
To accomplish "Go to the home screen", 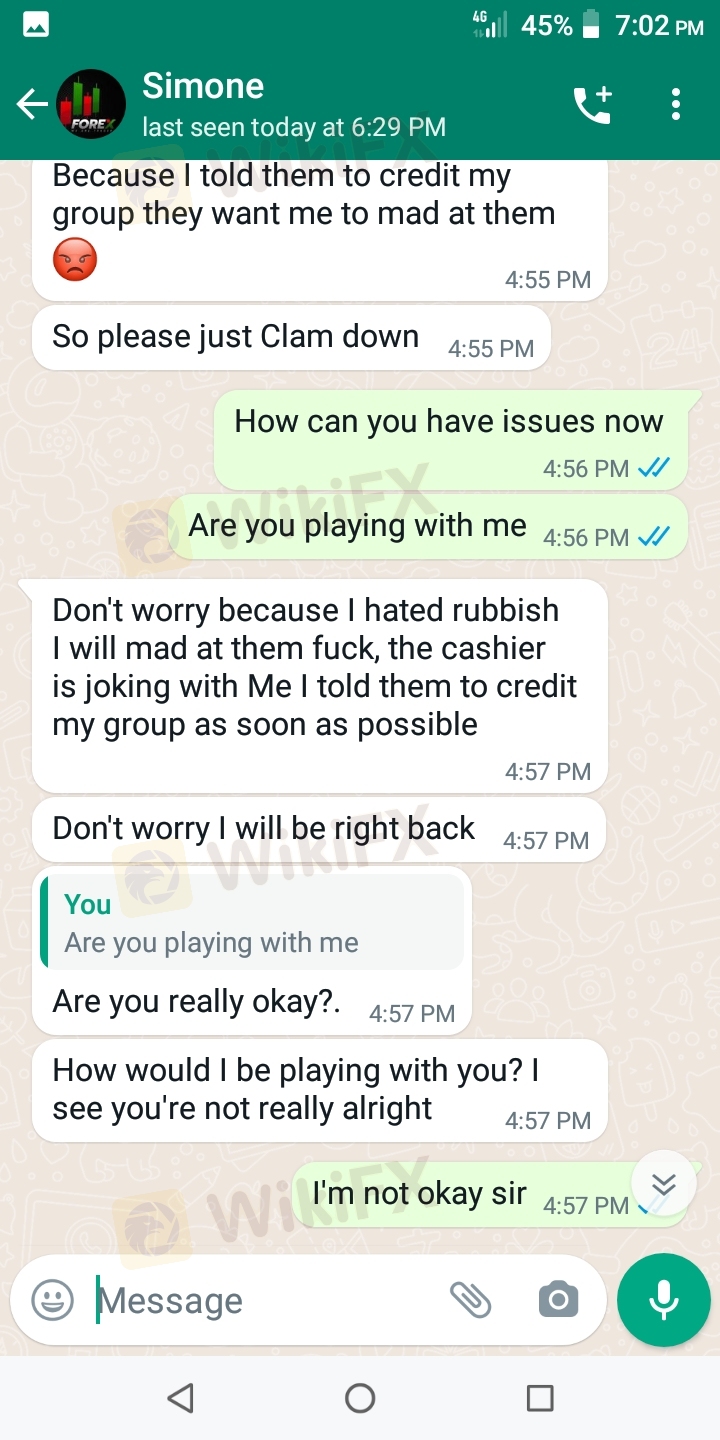I will coord(360,1398).
